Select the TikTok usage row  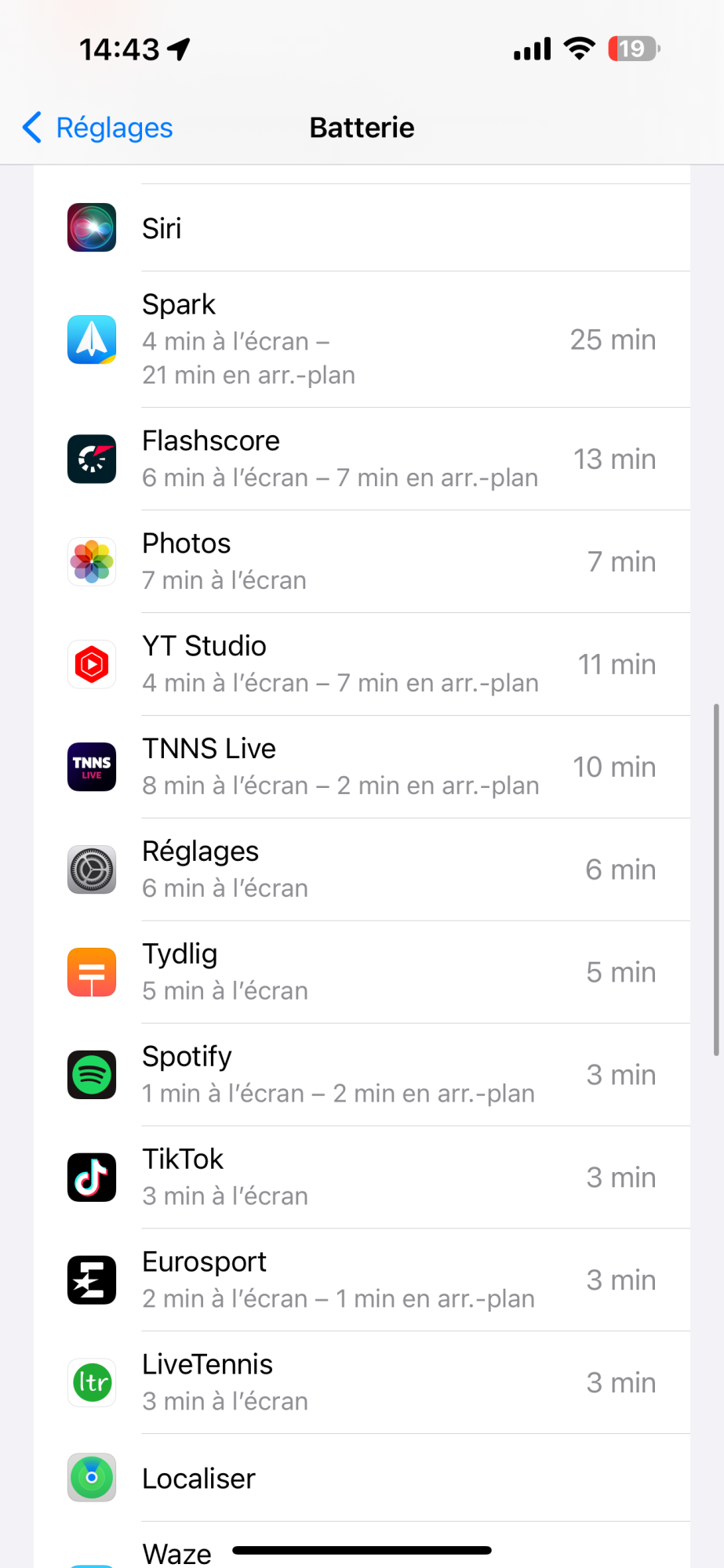pyautogui.click(x=361, y=1178)
